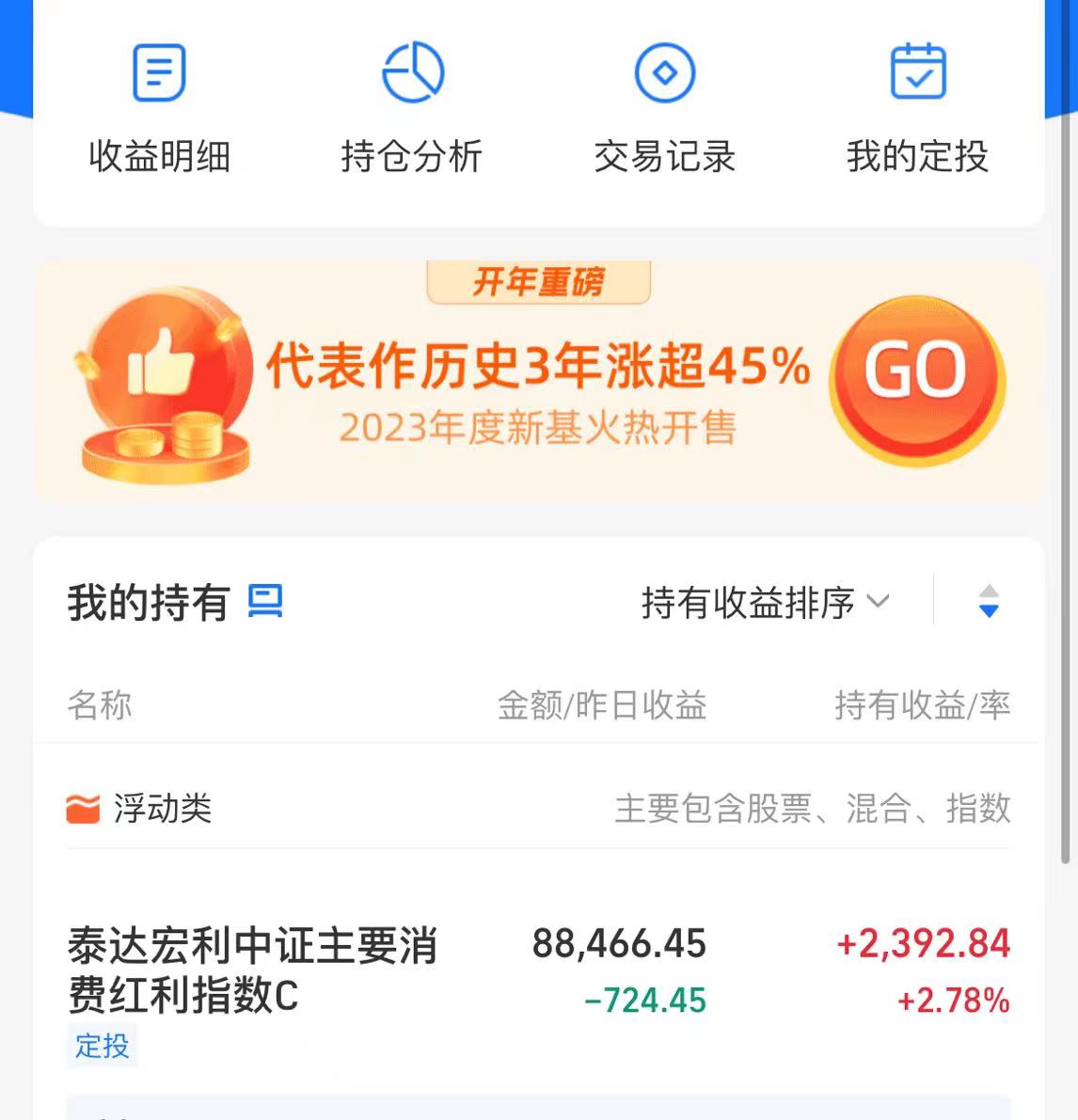Open 收益明细 earnings details
Screen dimensions: 1078x1120
coord(159,108)
